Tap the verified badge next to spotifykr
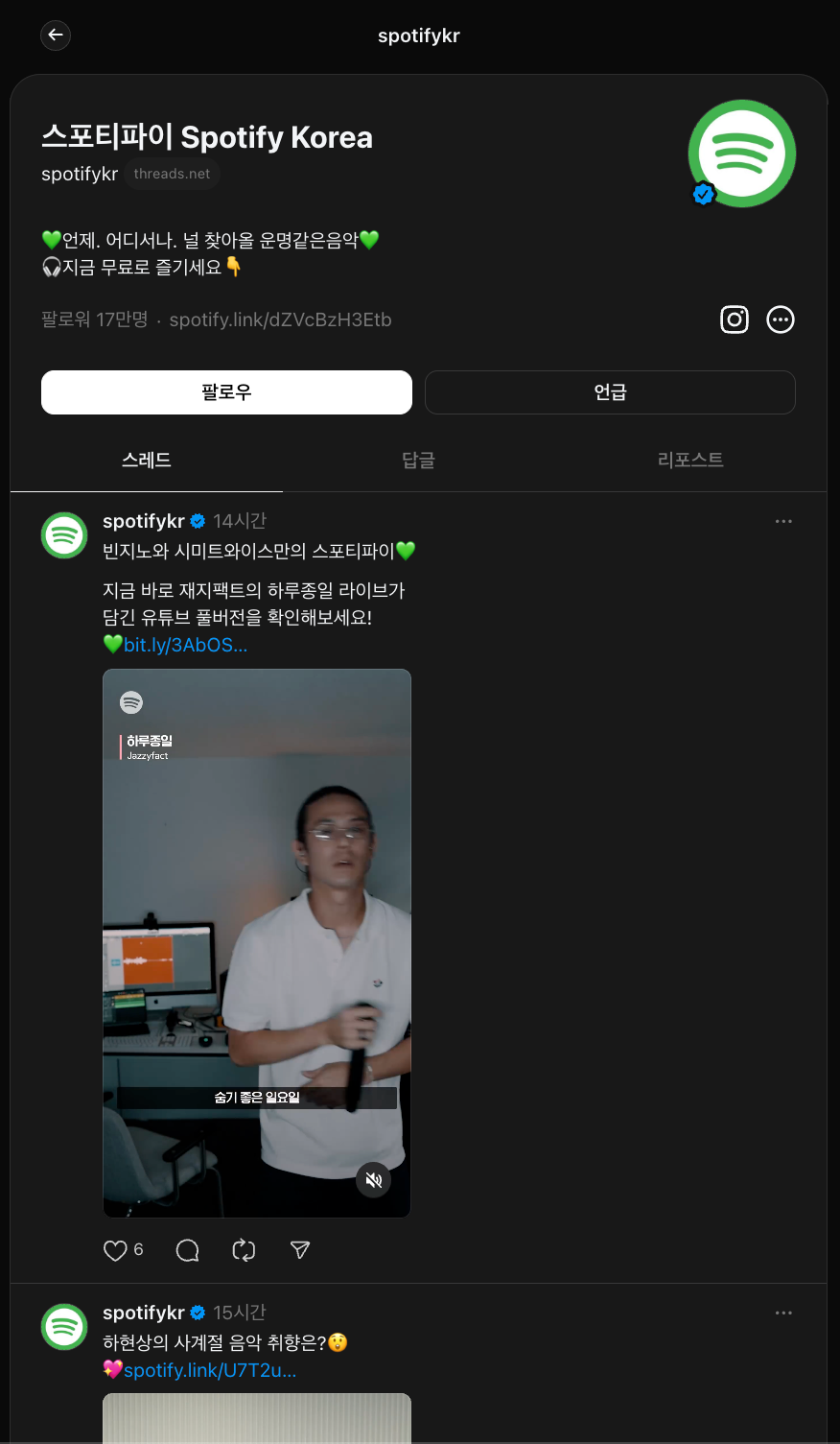840x1444 pixels. tap(198, 520)
